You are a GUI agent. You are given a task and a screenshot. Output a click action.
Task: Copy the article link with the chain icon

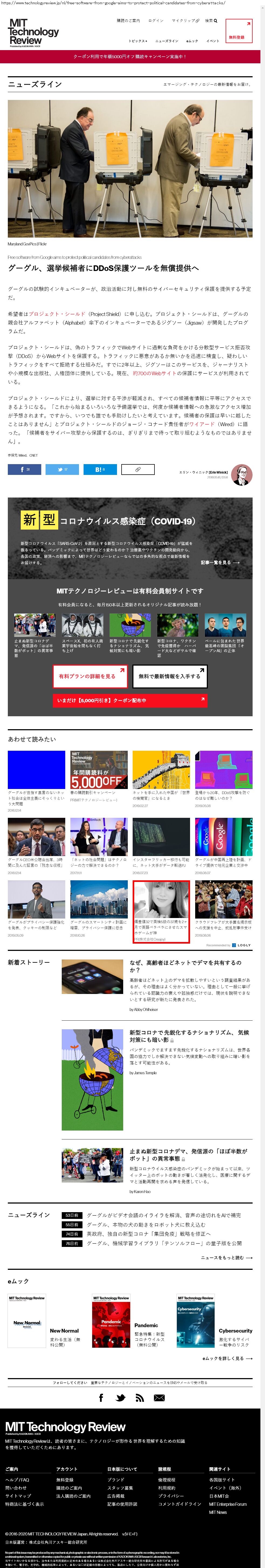(x=138, y=469)
